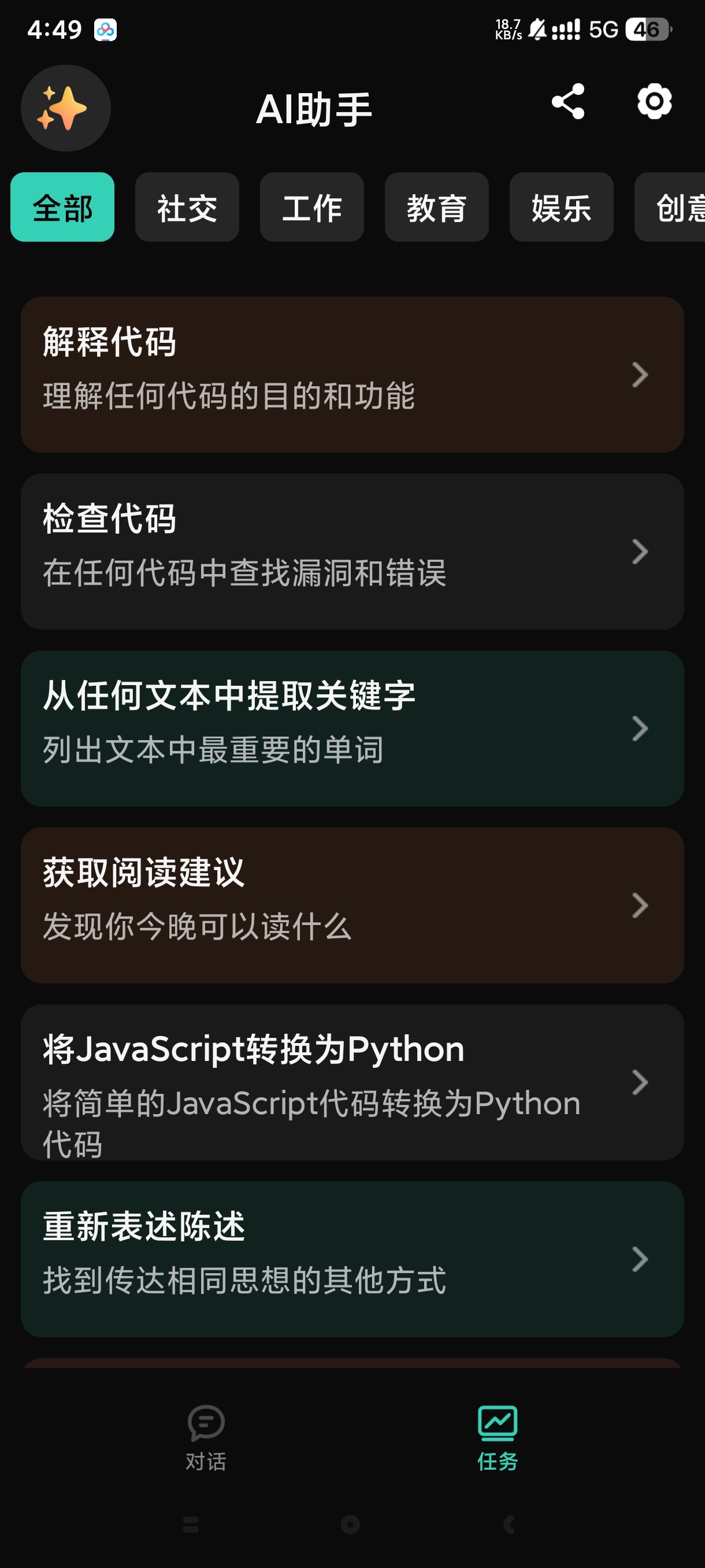Image resolution: width=705 pixels, height=1568 pixels.
Task: Filter tasks by 社交
Action: click(x=187, y=208)
